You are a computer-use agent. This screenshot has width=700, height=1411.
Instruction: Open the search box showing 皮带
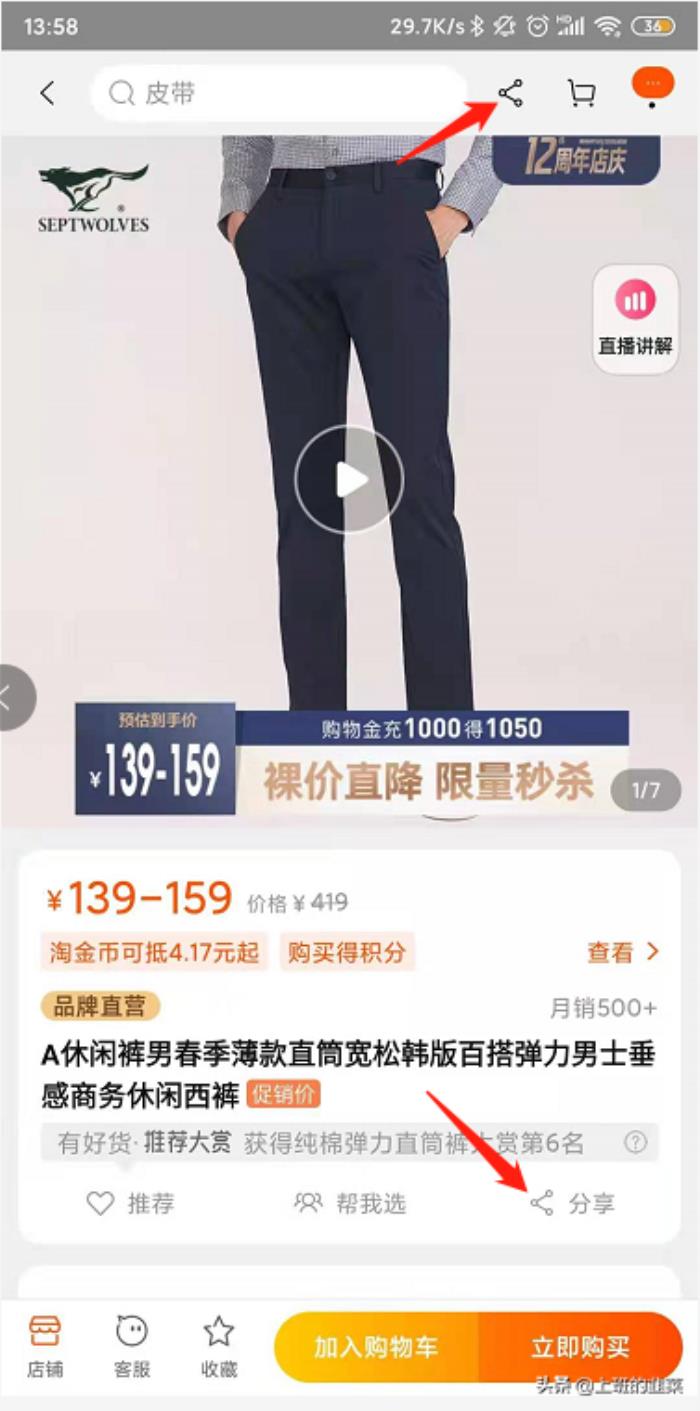(x=280, y=93)
